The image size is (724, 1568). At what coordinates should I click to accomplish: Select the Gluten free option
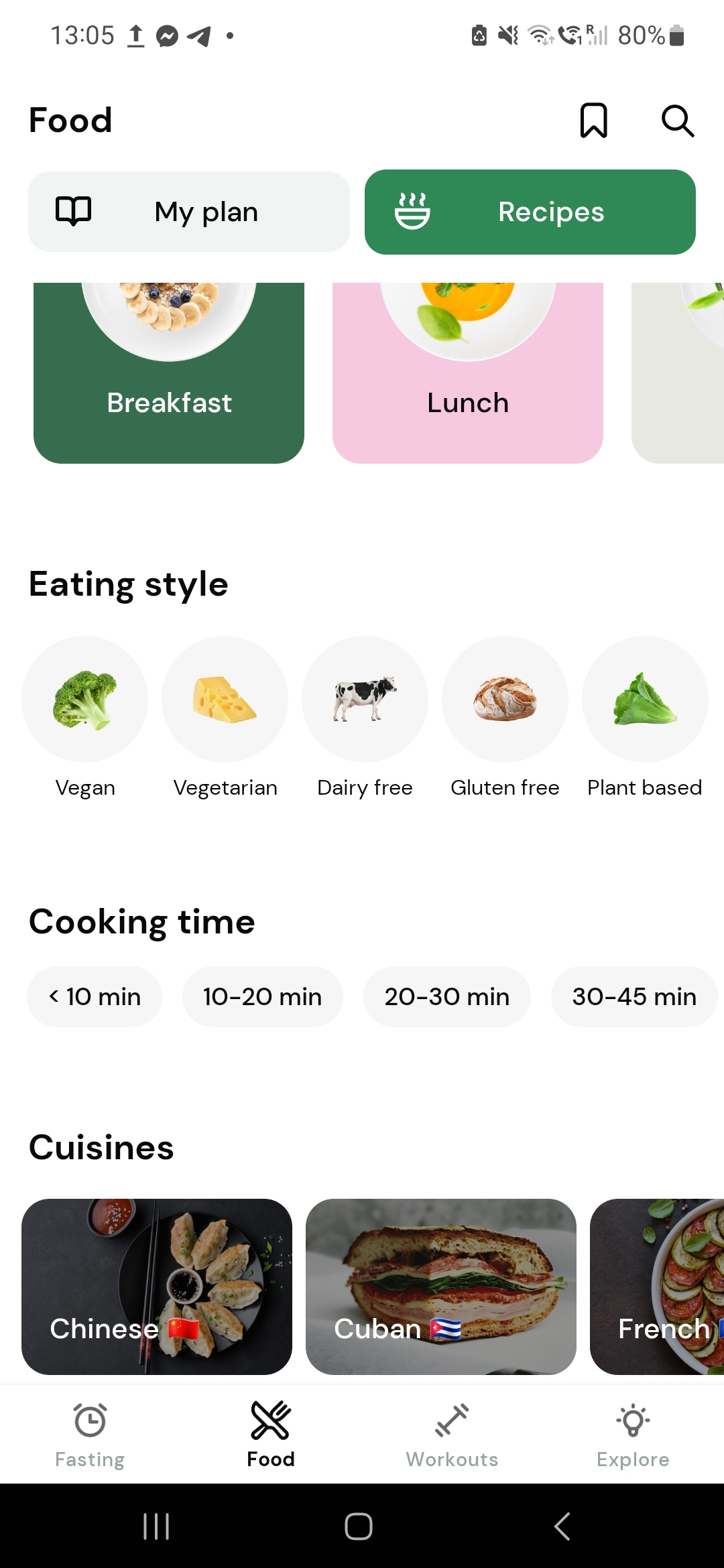click(505, 699)
